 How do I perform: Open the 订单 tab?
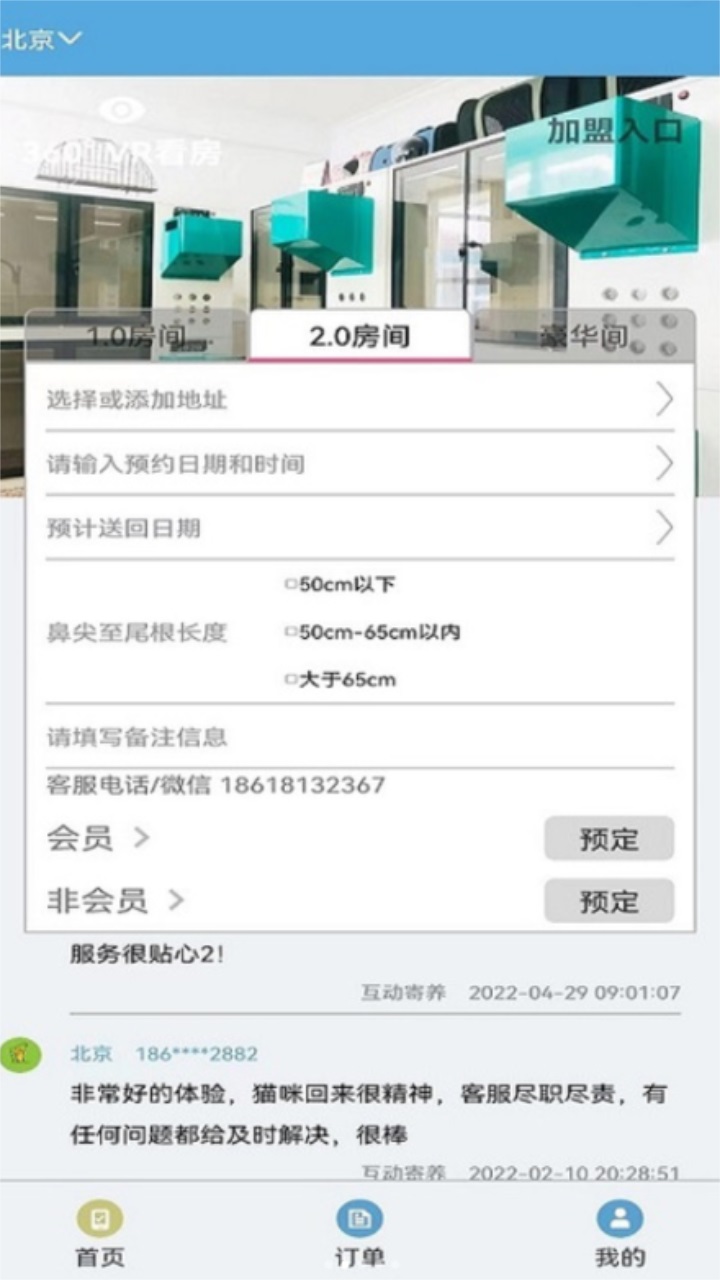tap(359, 1235)
